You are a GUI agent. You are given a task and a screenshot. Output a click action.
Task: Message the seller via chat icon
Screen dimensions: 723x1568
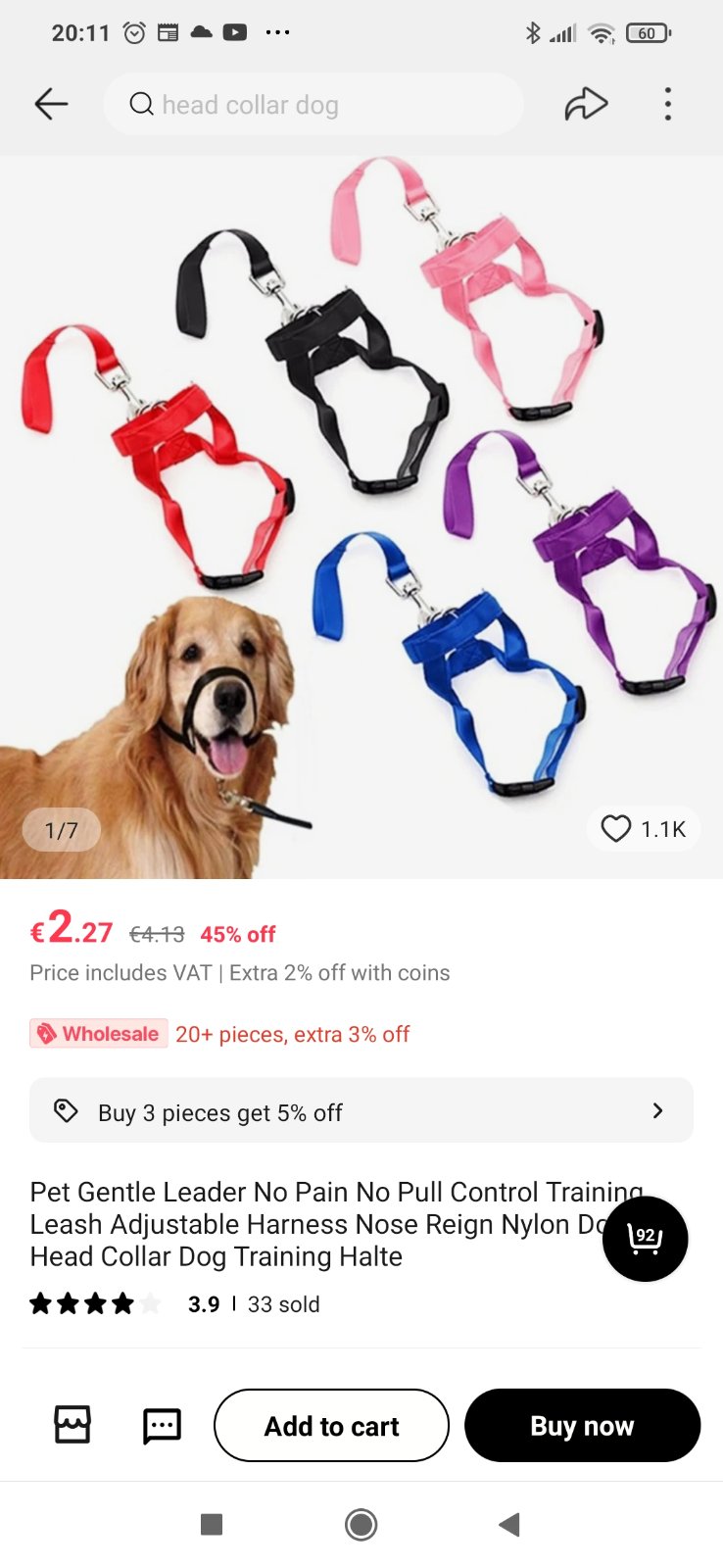[162, 1425]
